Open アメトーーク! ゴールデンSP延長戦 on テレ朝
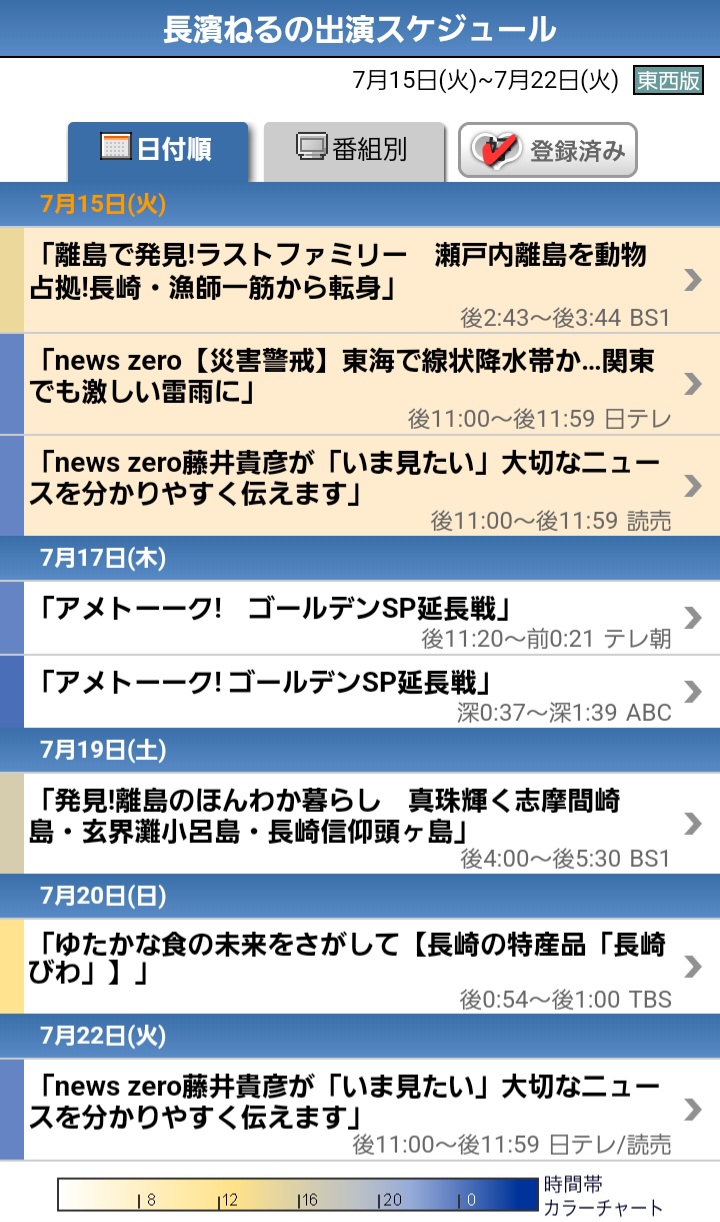The image size is (720, 1222). 360,618
